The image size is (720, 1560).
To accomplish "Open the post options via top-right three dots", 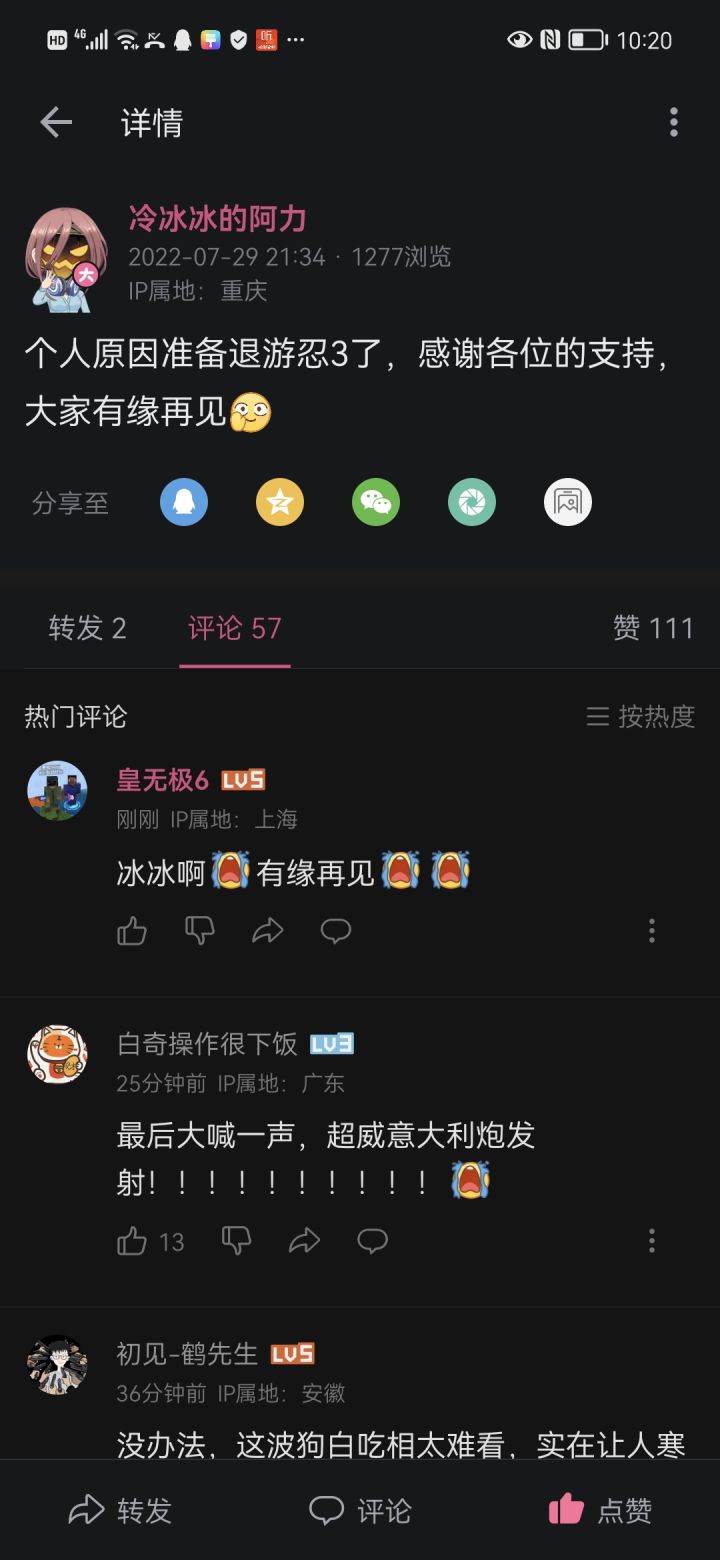I will tap(673, 122).
